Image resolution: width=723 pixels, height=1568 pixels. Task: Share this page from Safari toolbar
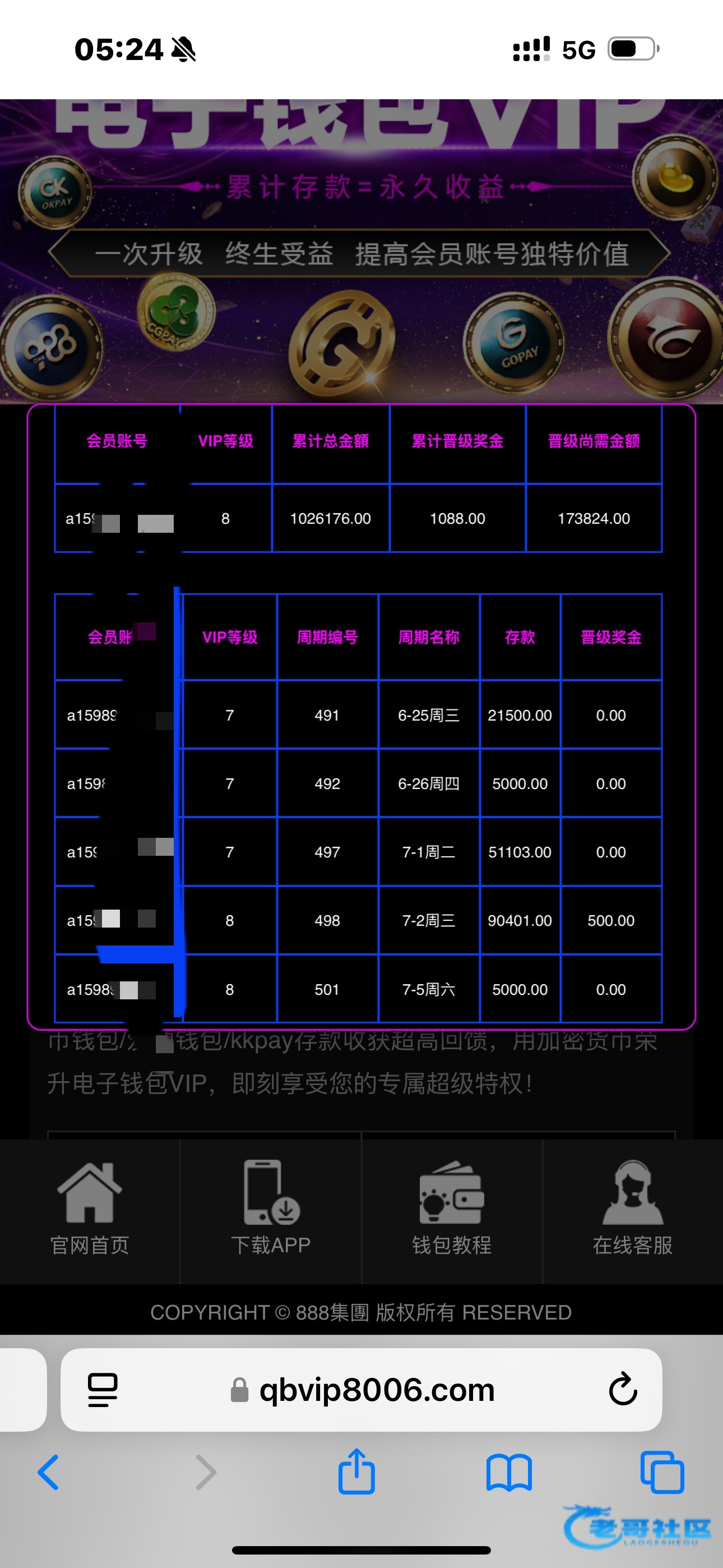click(356, 1470)
